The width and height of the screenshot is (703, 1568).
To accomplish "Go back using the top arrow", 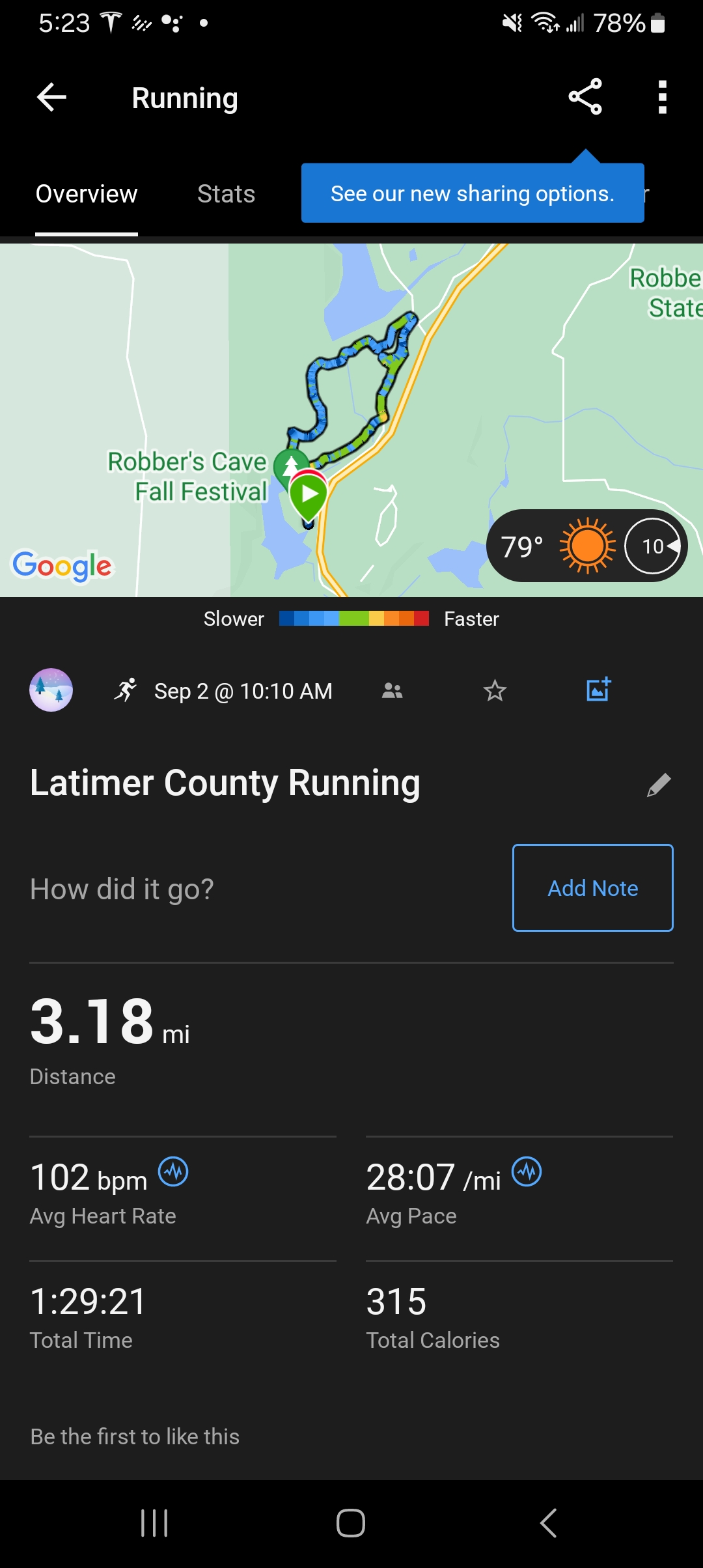I will pos(52,98).
